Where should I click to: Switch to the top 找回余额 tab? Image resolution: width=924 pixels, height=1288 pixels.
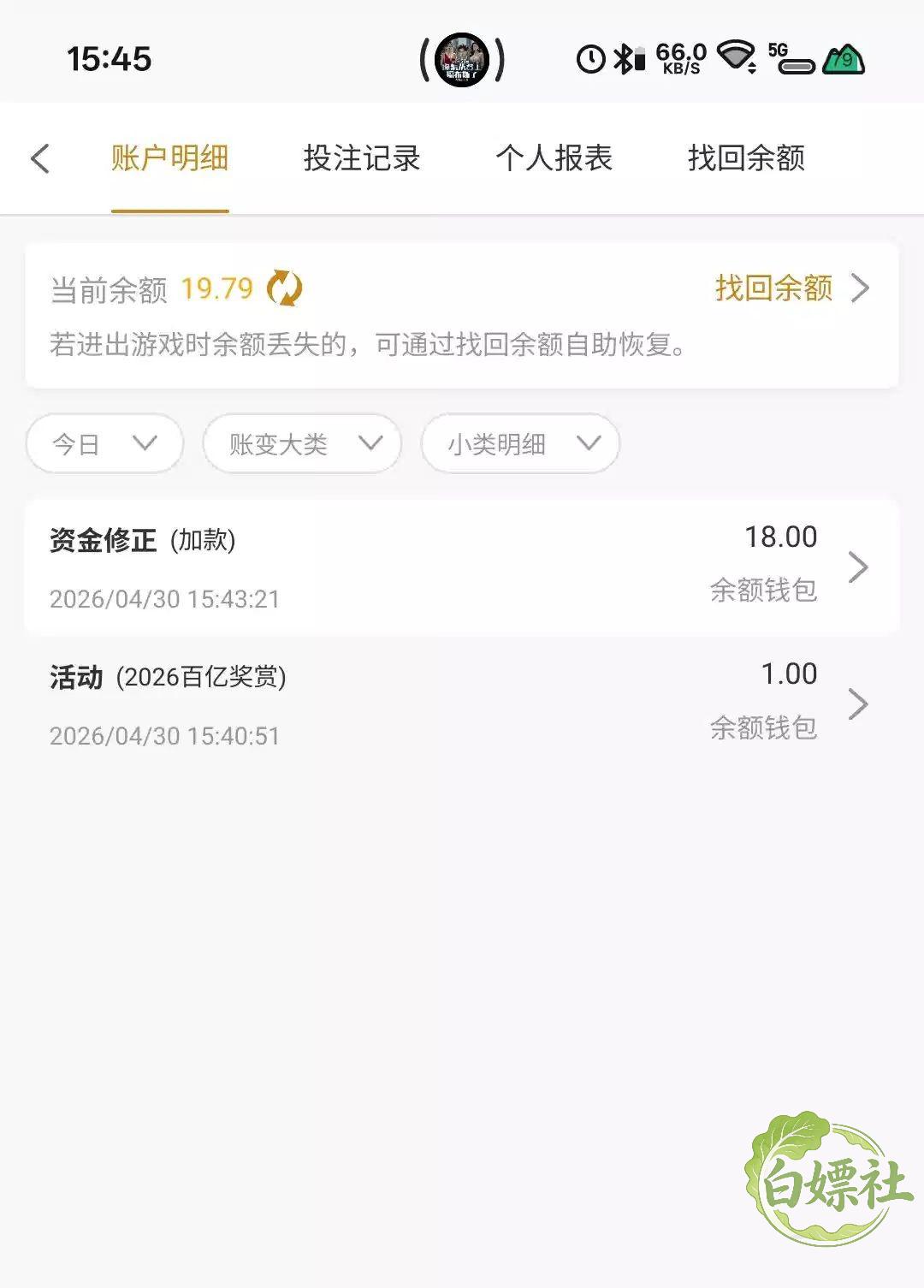(747, 158)
